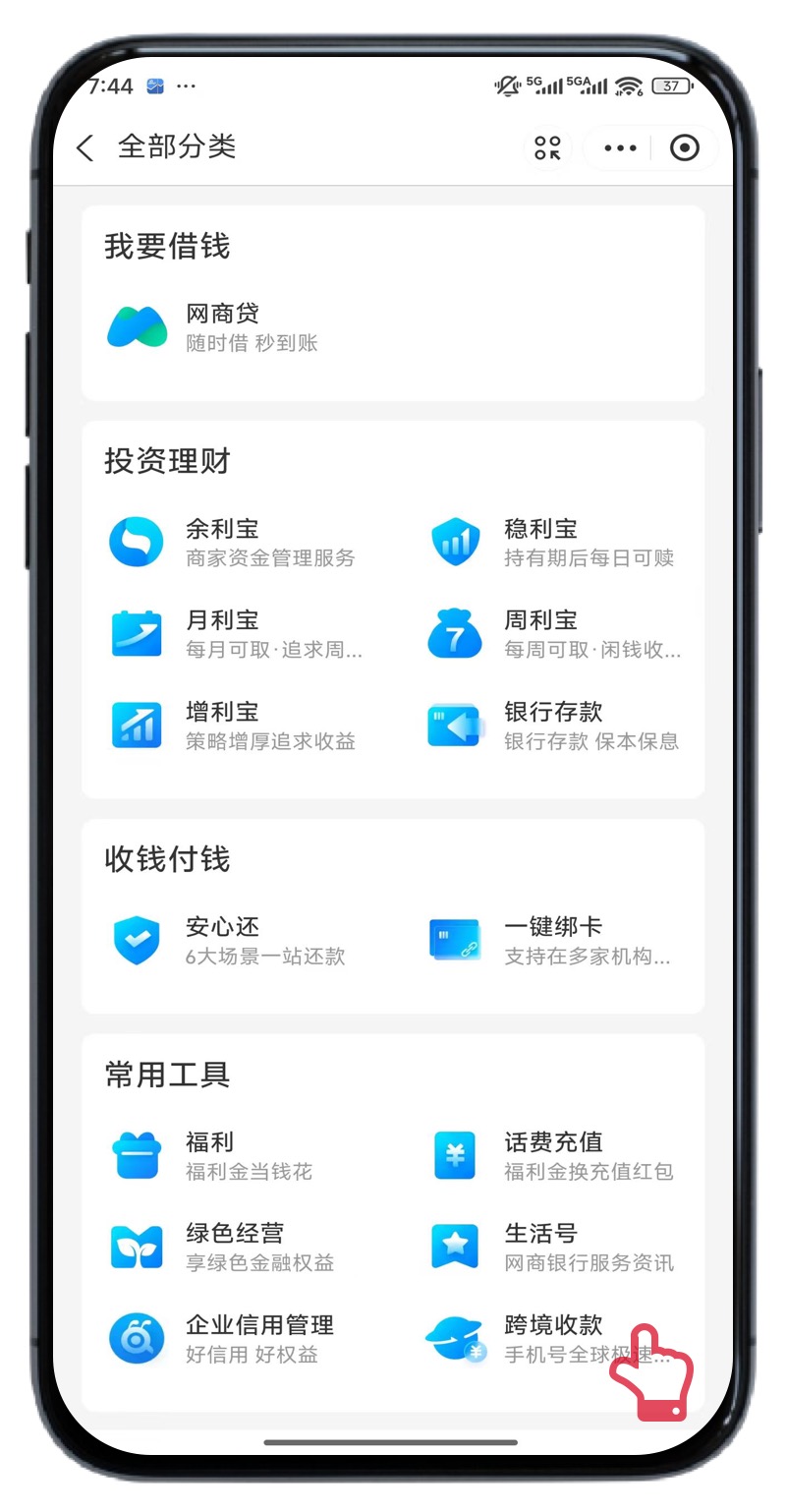786x1512 pixels.
Task: Go back from 全部分类 page
Action: [x=85, y=148]
